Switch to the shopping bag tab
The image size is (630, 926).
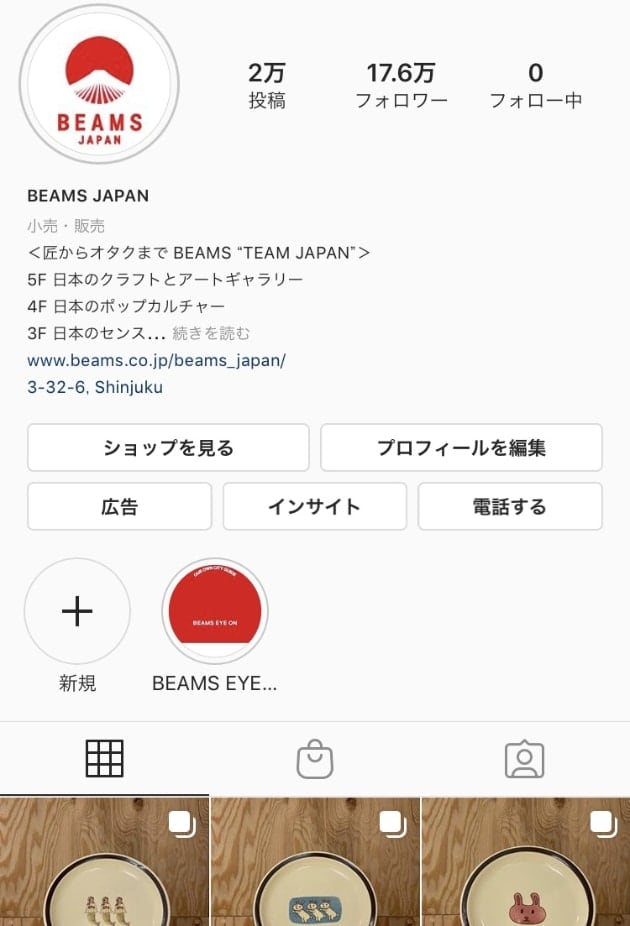pos(314,760)
